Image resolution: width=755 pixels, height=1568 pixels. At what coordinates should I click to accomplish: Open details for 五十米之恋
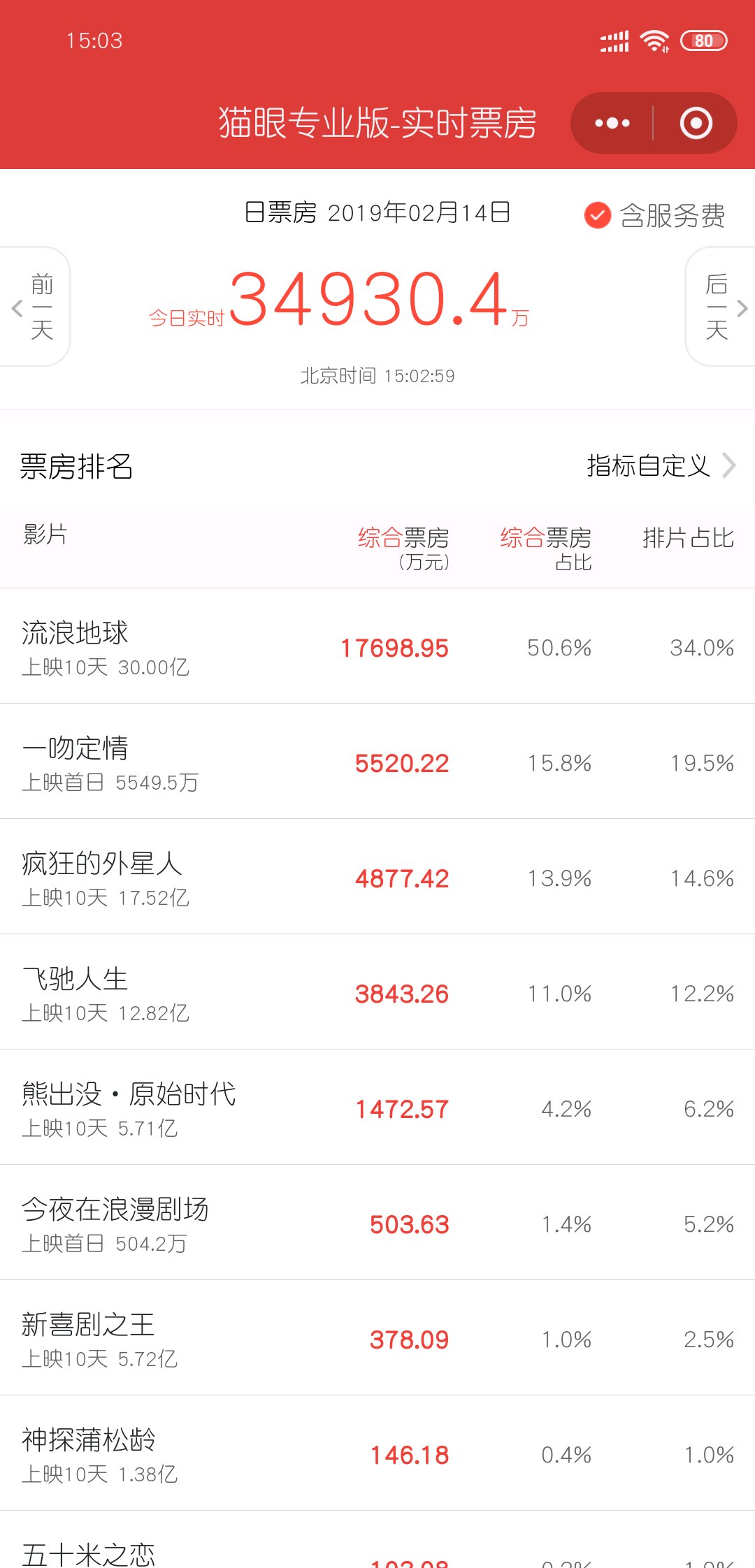pyautogui.click(x=377, y=1540)
